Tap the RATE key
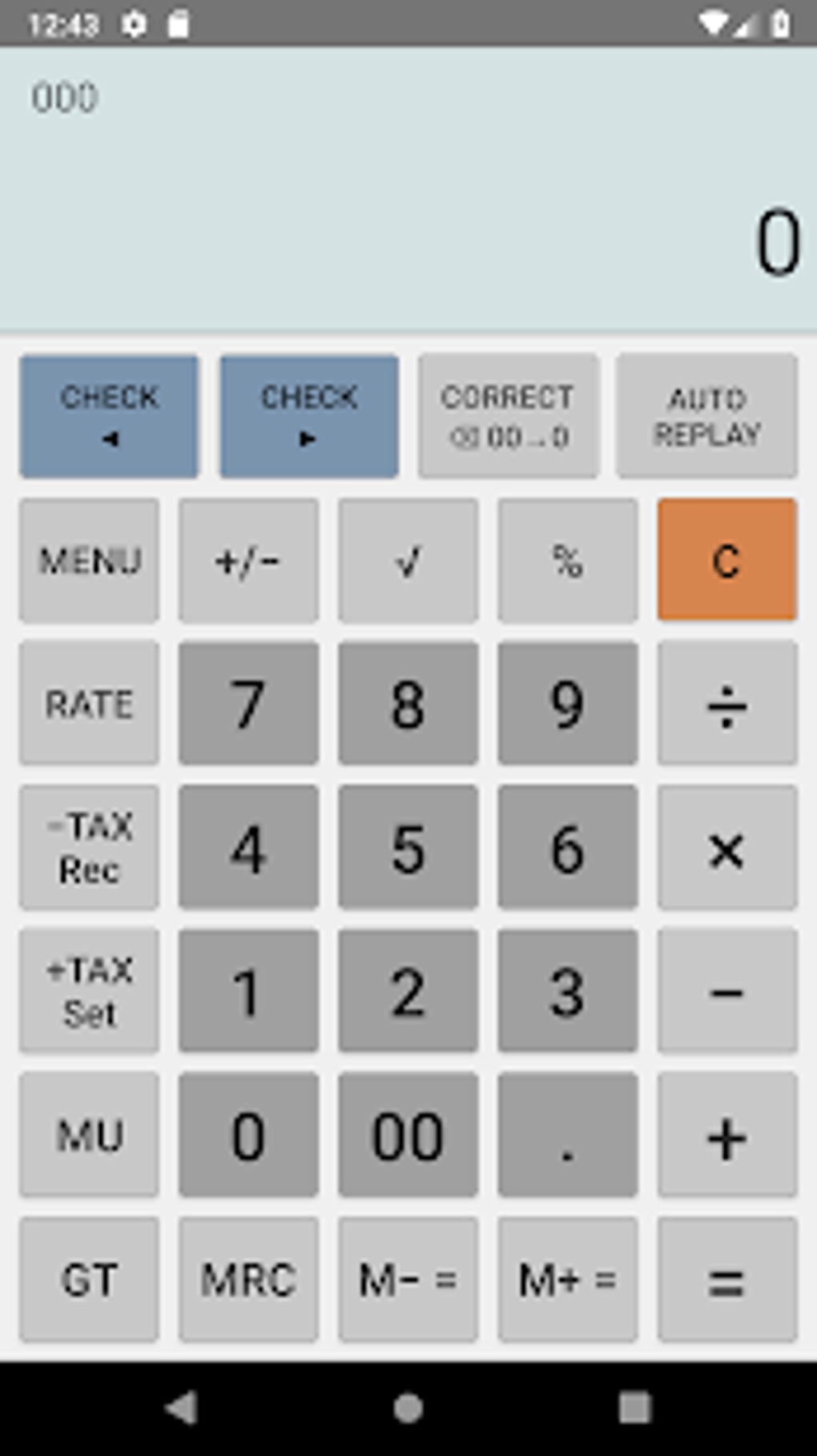This screenshot has width=817, height=1456. [89, 704]
